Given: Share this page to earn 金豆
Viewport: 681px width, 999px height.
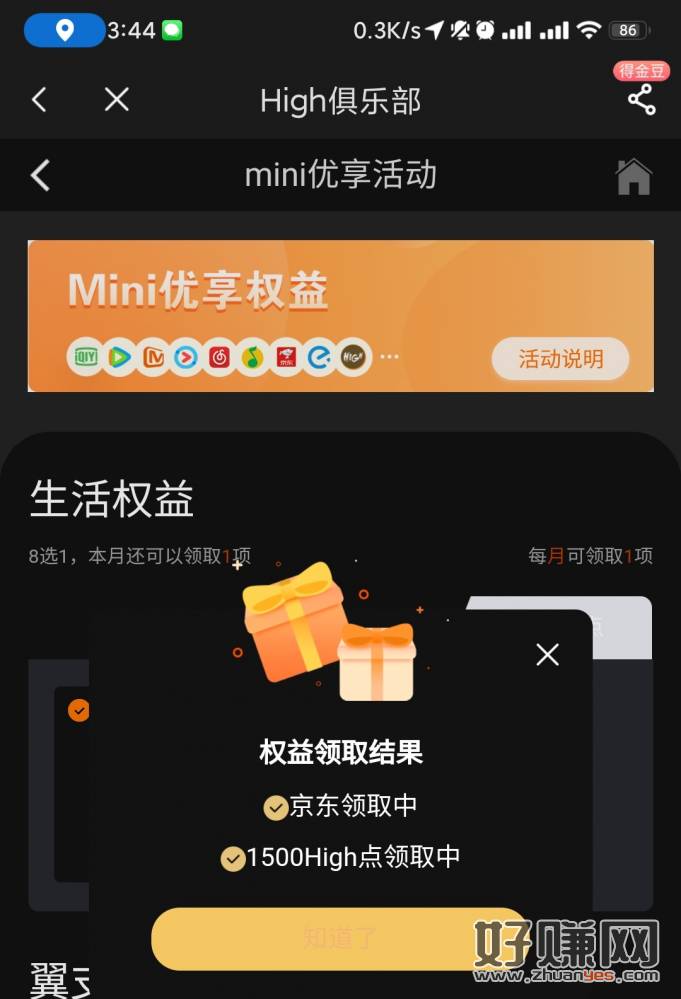Looking at the screenshot, I should 641,99.
